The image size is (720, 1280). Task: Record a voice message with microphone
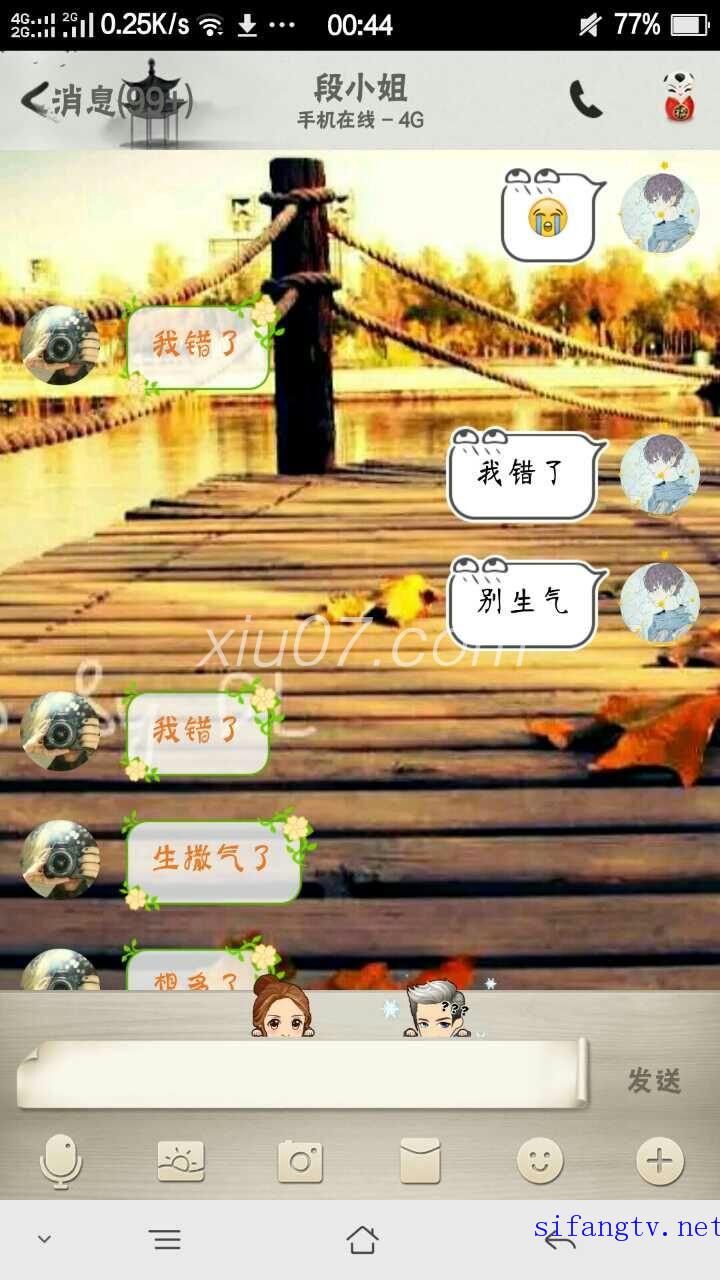click(x=61, y=1162)
